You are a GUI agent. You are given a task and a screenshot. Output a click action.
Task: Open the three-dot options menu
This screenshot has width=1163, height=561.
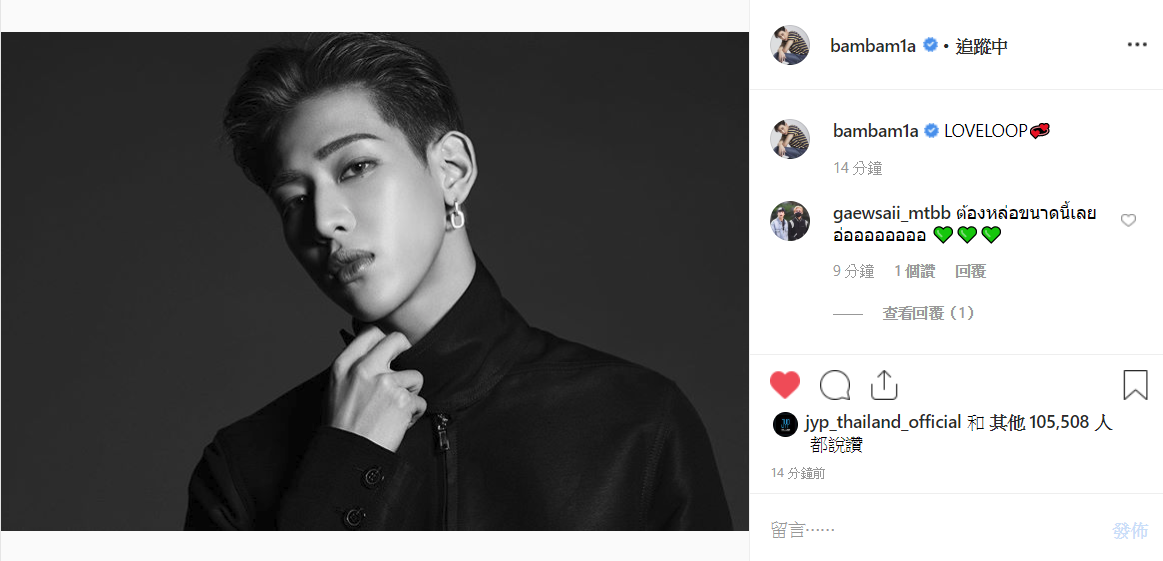pyautogui.click(x=1137, y=45)
